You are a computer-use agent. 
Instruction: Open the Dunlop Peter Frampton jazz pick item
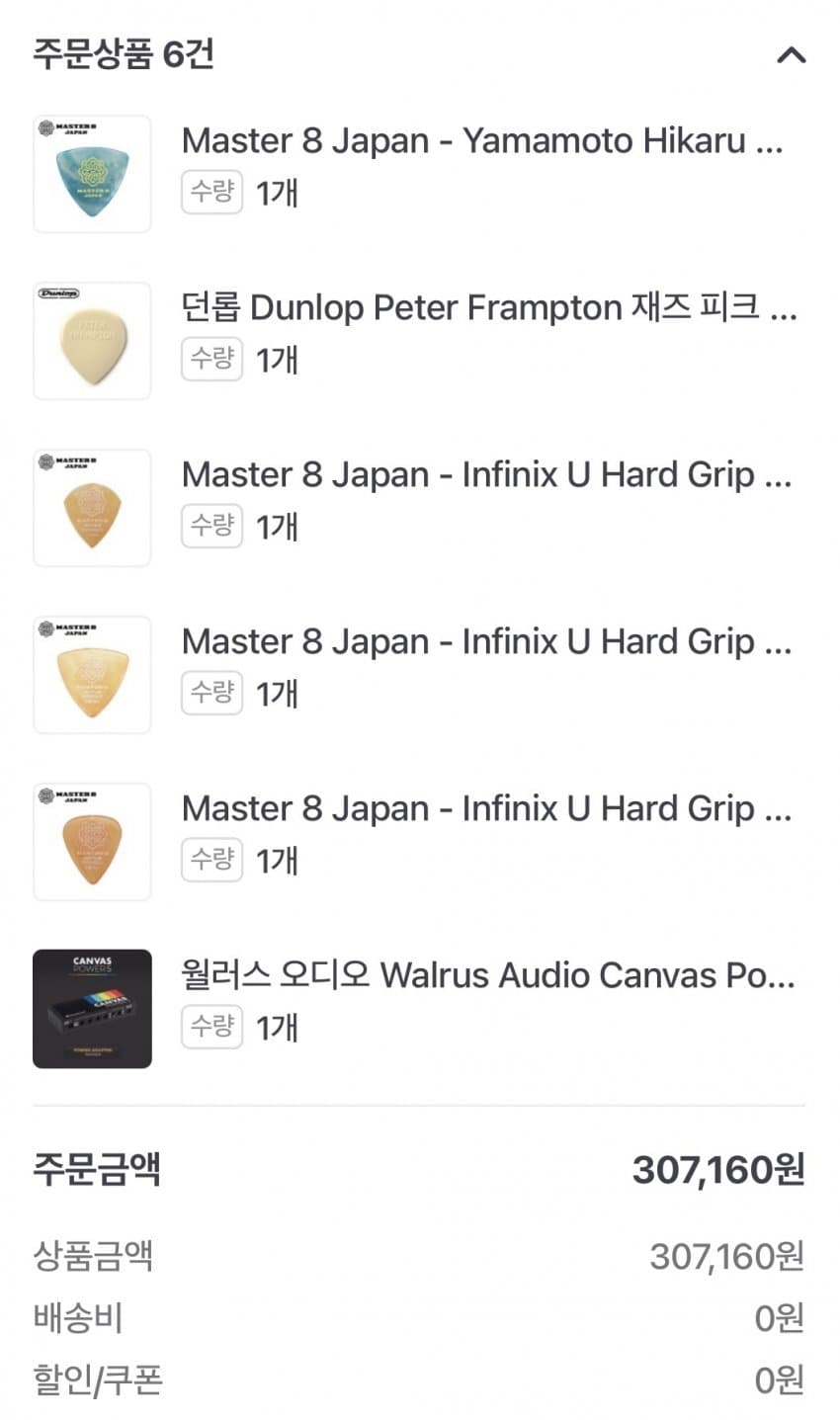click(419, 341)
